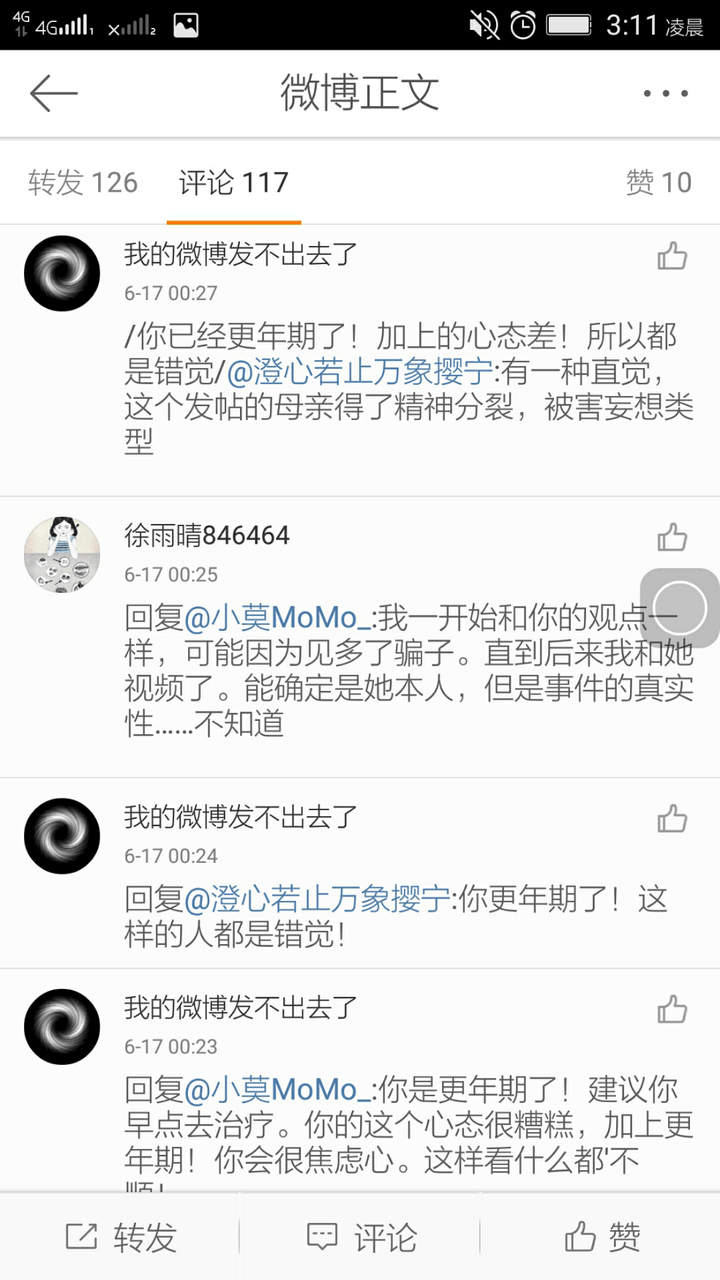This screenshot has height=1280, width=720.
Task: Show the 赞 10 likes tab
Action: 658,182
